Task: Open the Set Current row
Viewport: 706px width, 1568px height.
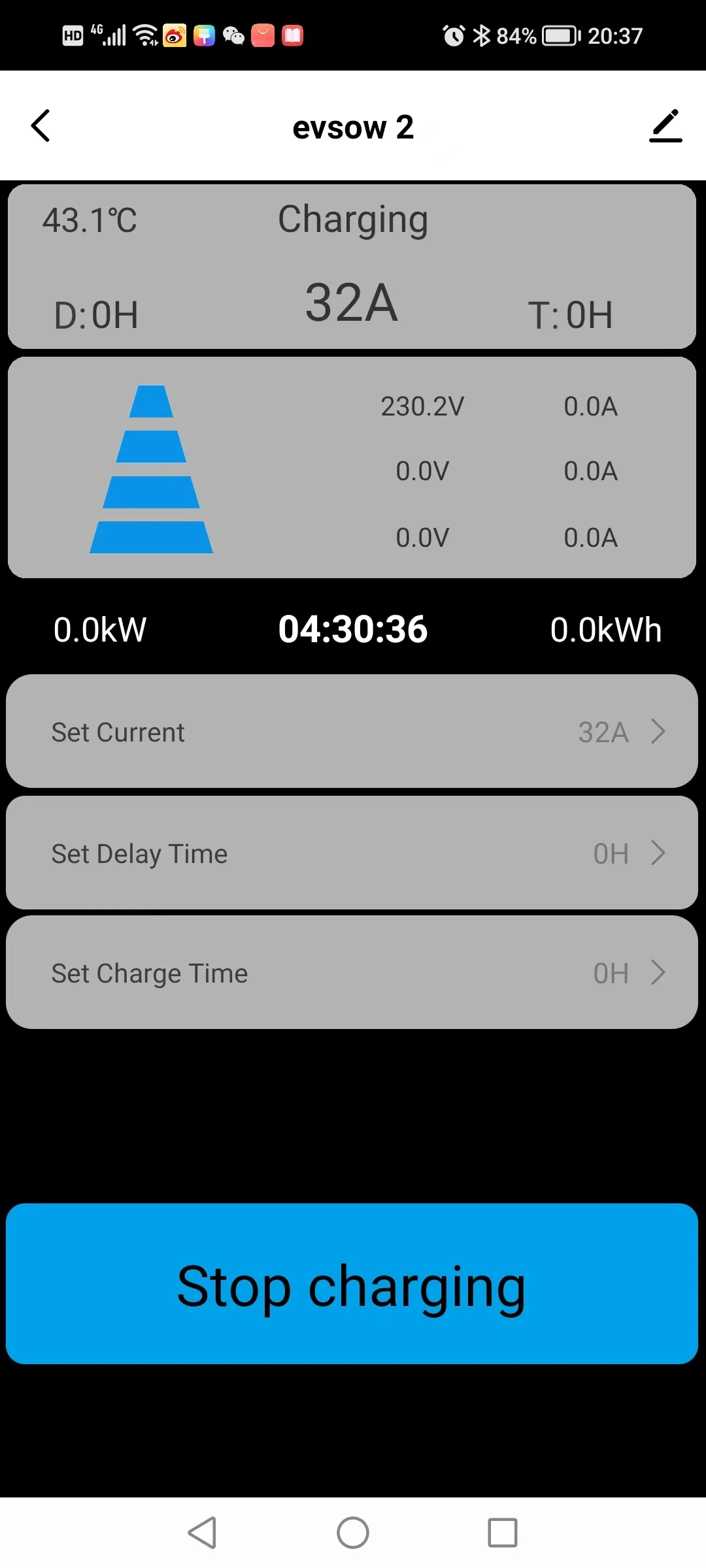Action: coord(352,731)
